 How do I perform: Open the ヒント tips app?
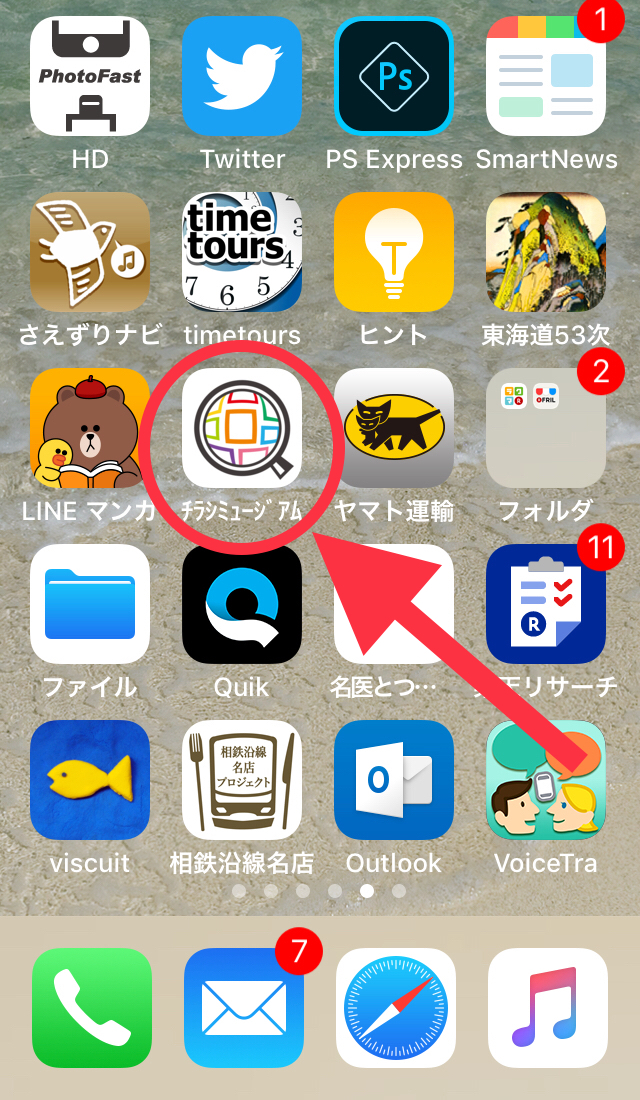[x=394, y=252]
